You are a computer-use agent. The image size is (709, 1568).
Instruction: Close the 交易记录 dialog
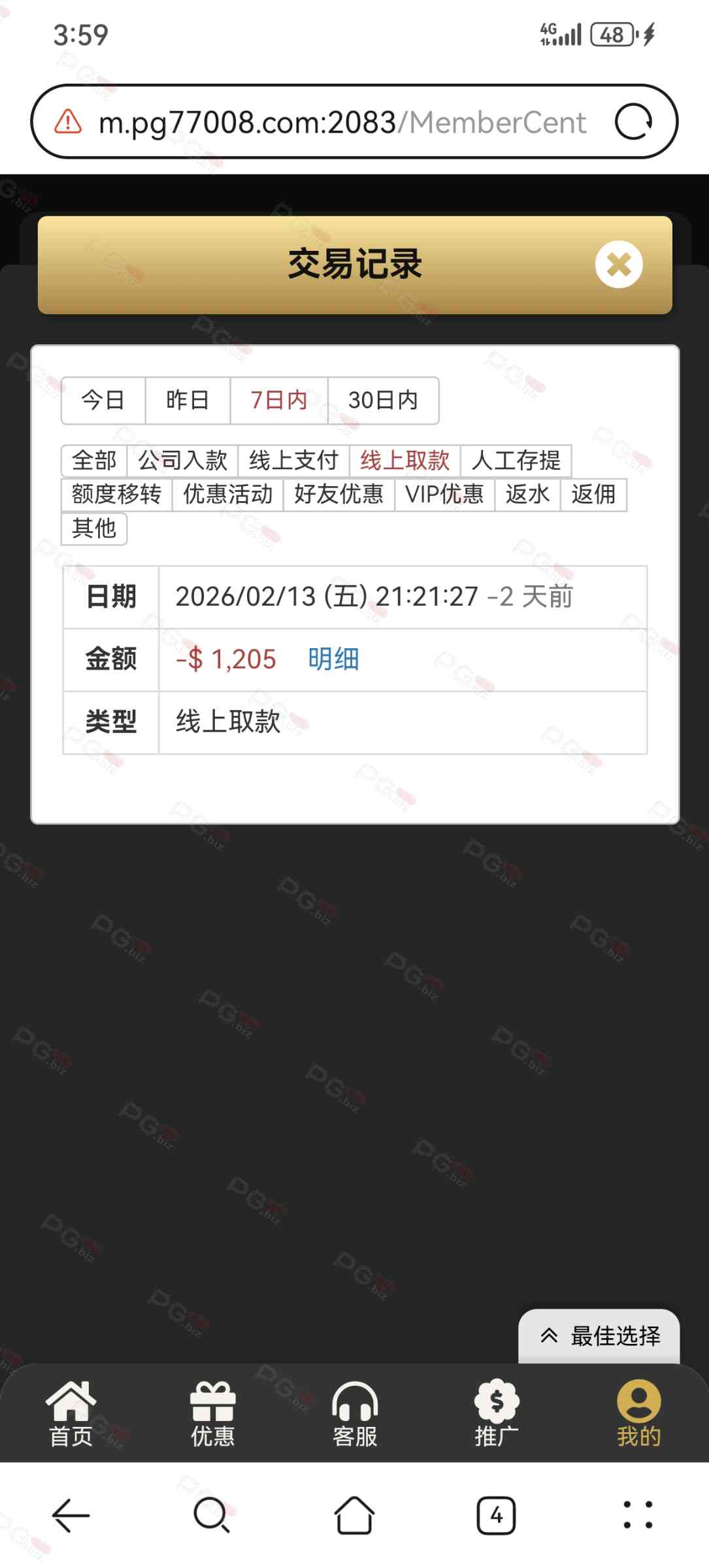point(618,265)
